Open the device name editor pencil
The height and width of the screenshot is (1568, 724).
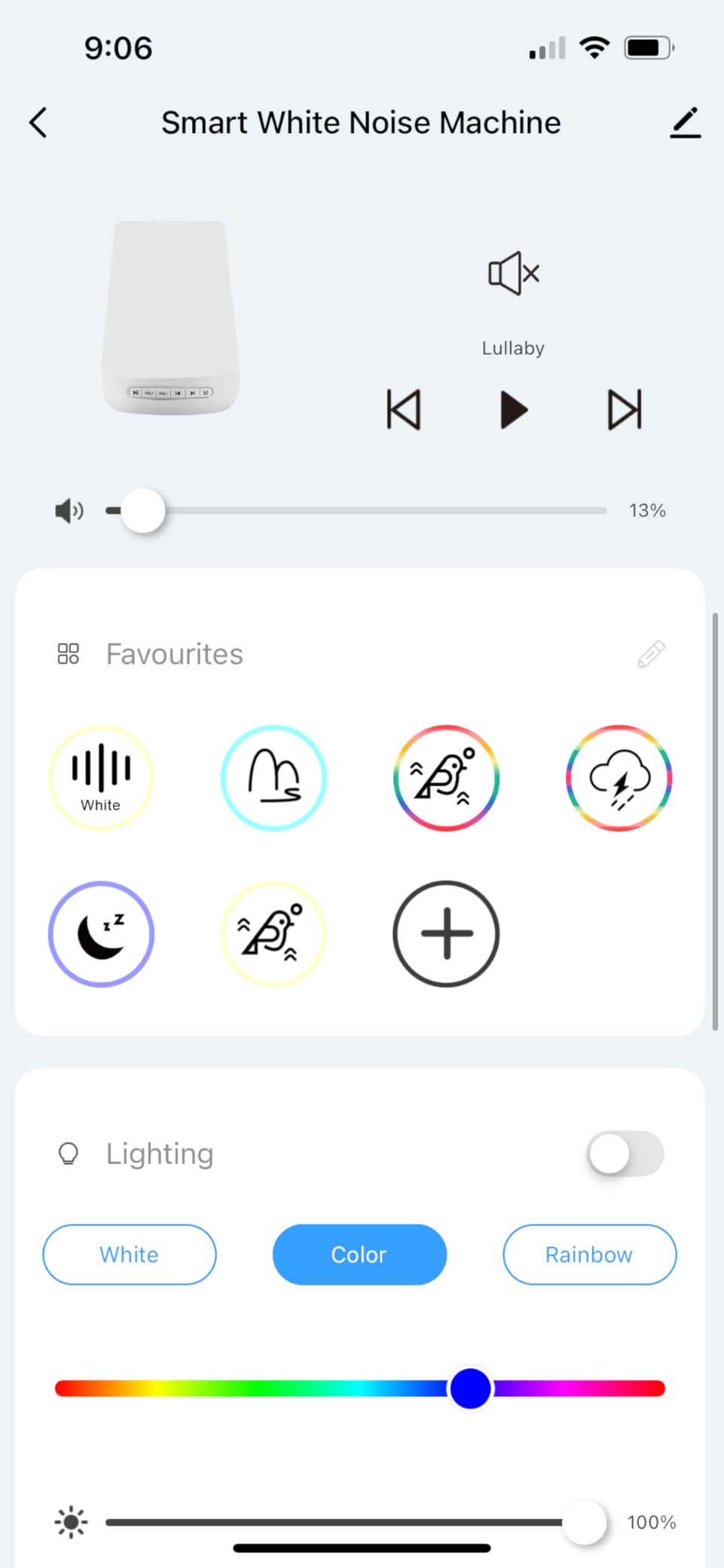(685, 123)
